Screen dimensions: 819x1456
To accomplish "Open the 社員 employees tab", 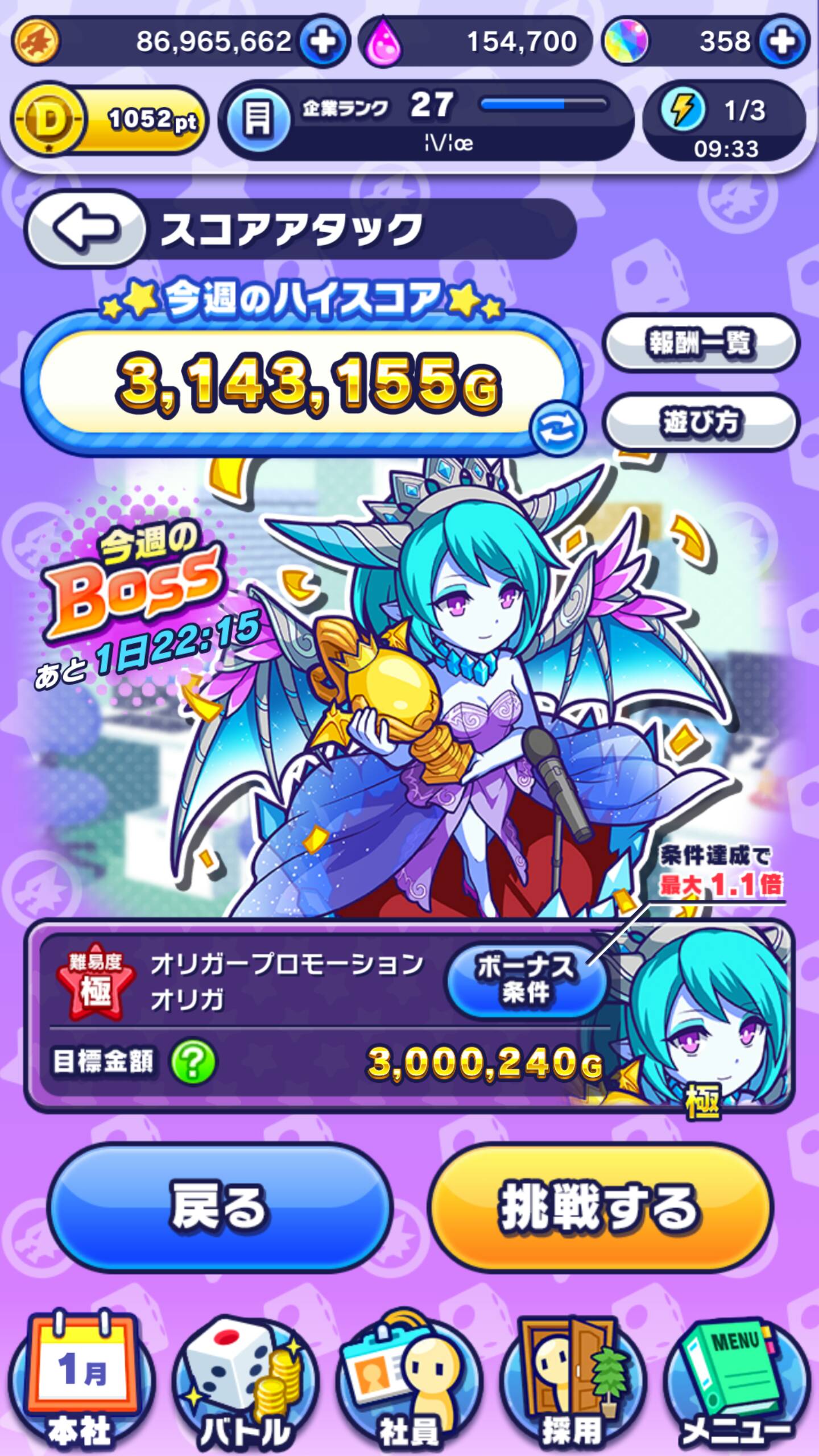I will pos(408,1385).
